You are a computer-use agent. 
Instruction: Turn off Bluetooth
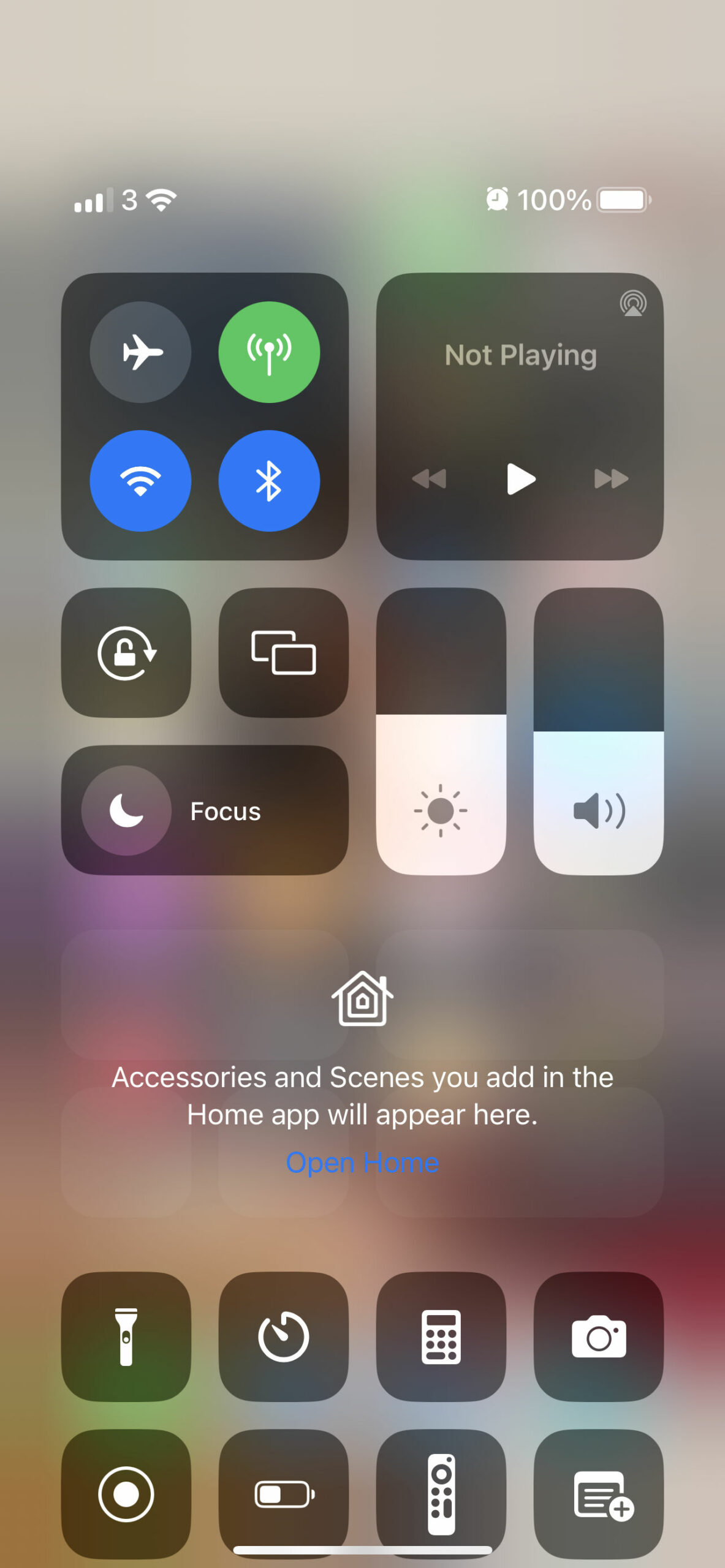tap(269, 480)
